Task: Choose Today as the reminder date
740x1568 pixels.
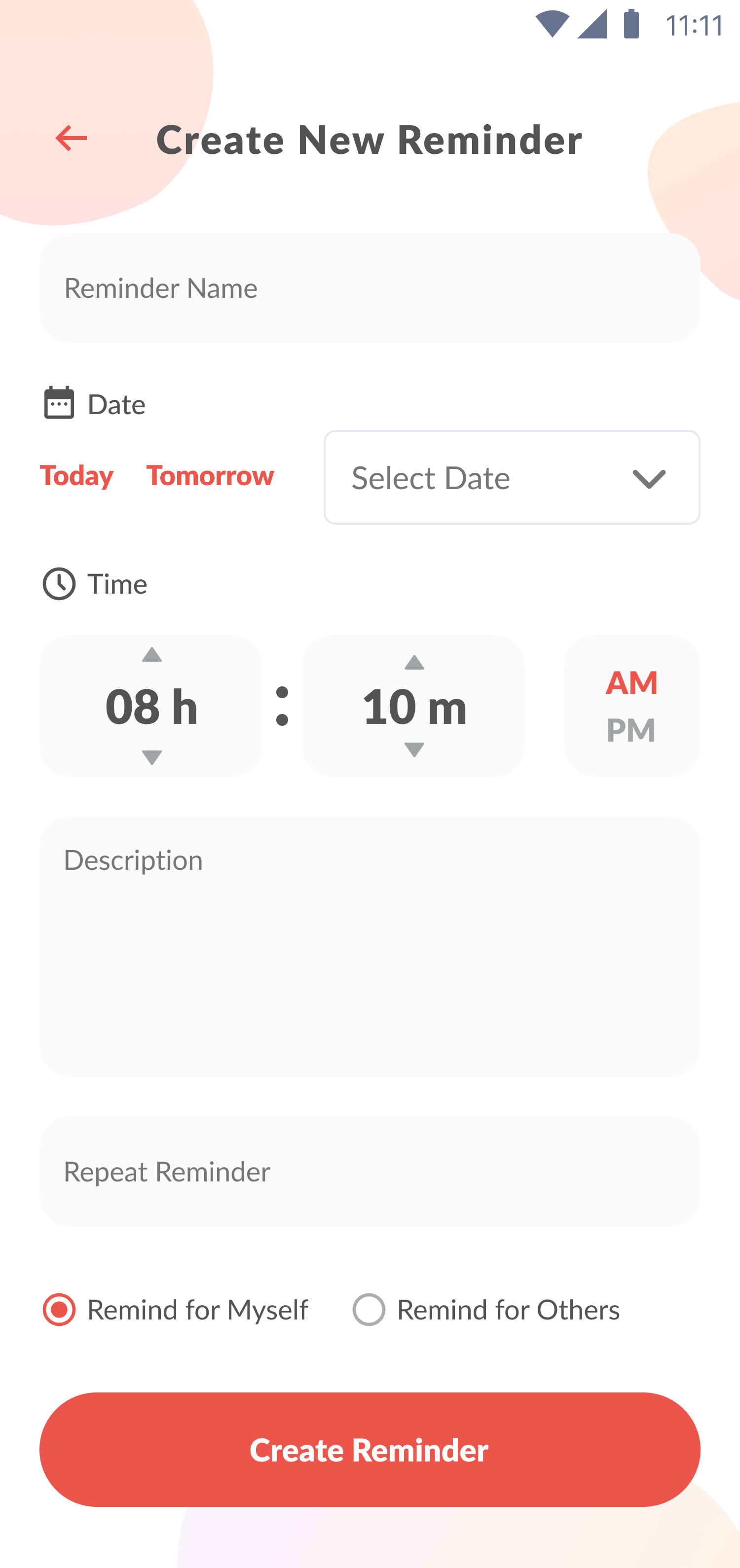Action: point(77,475)
